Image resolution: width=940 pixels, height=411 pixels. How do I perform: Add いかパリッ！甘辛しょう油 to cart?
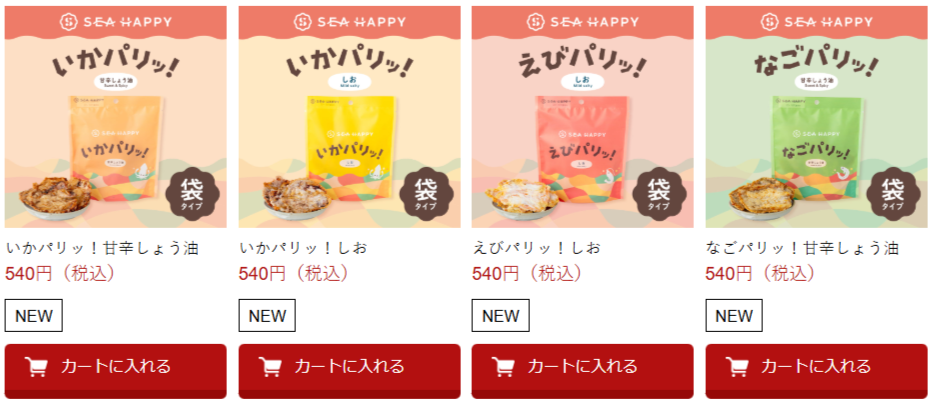(x=115, y=367)
